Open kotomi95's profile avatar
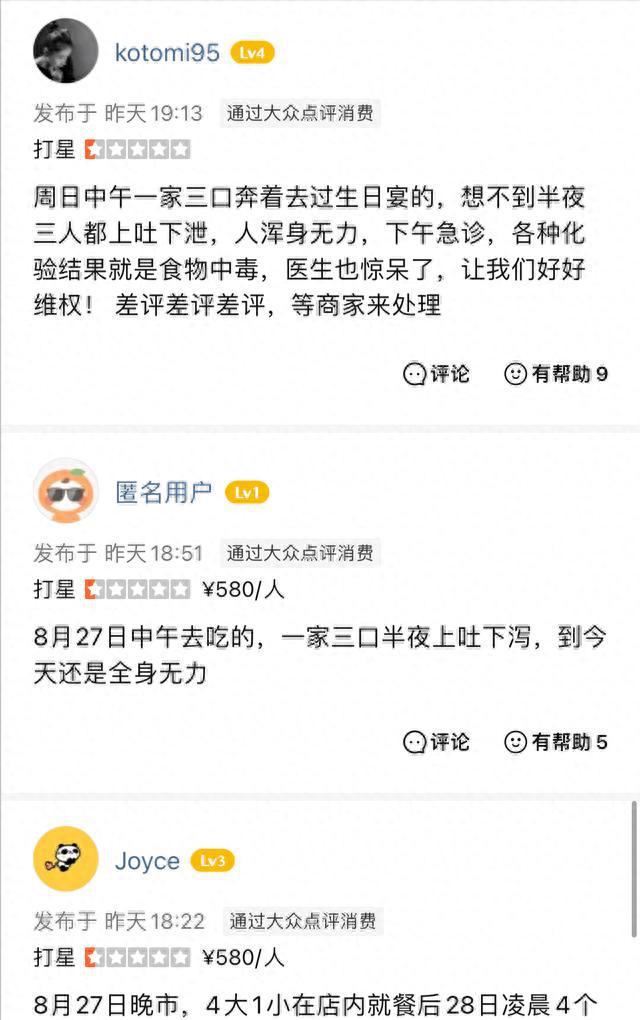 66,51
